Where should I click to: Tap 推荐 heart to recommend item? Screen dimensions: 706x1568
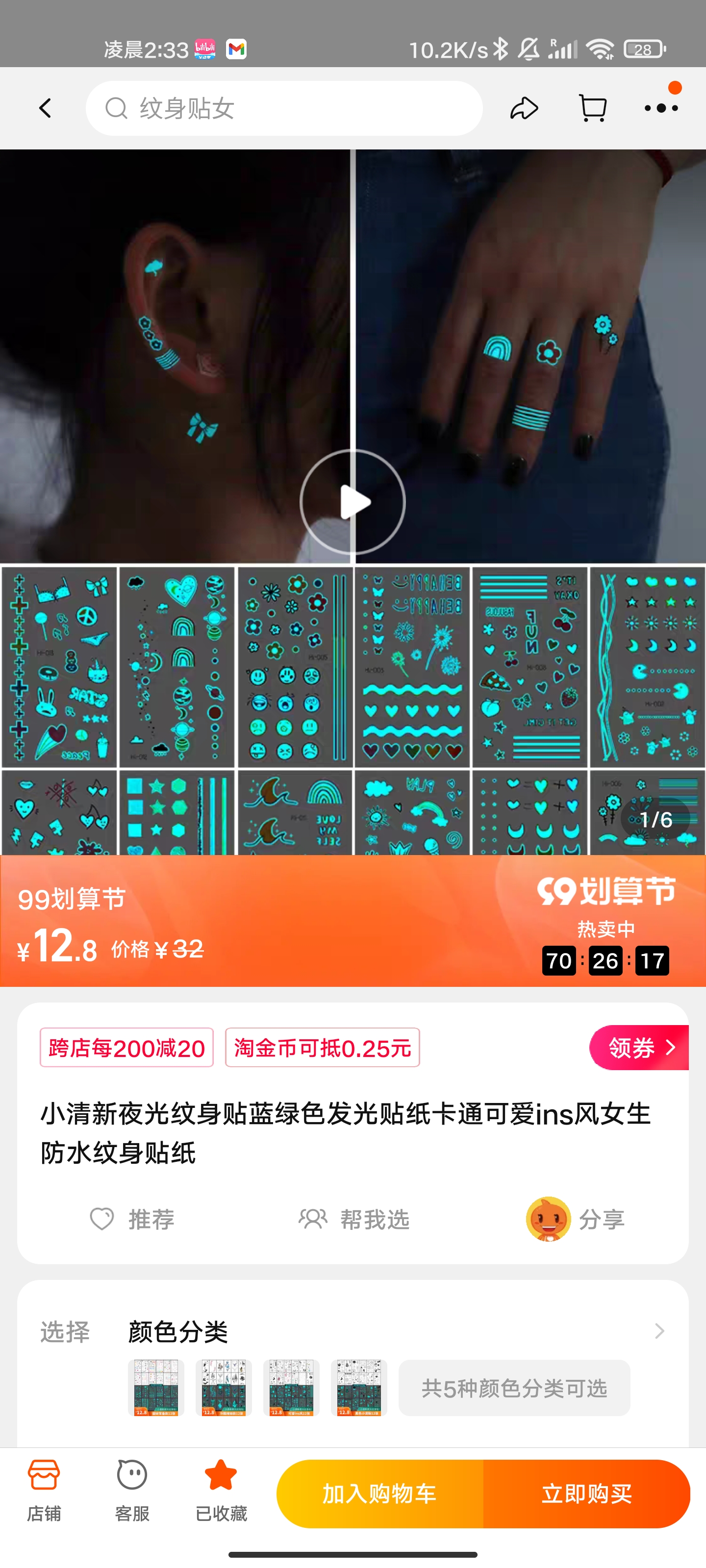pos(132,1219)
